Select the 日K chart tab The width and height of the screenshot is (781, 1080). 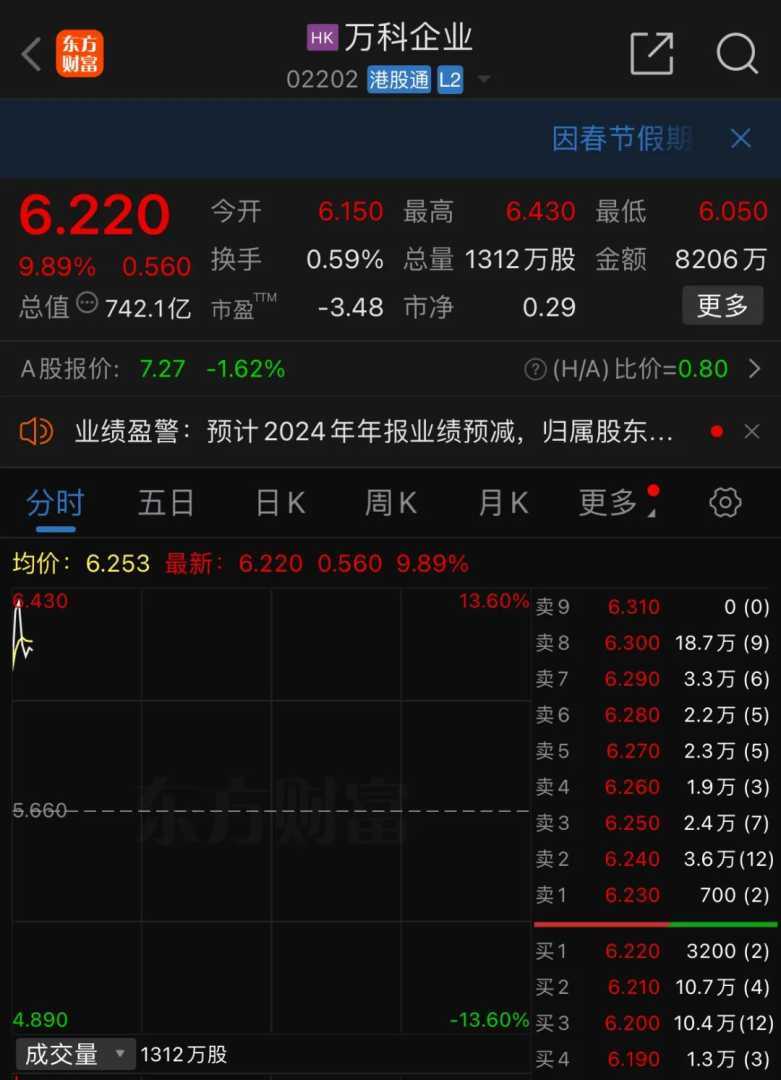point(280,503)
